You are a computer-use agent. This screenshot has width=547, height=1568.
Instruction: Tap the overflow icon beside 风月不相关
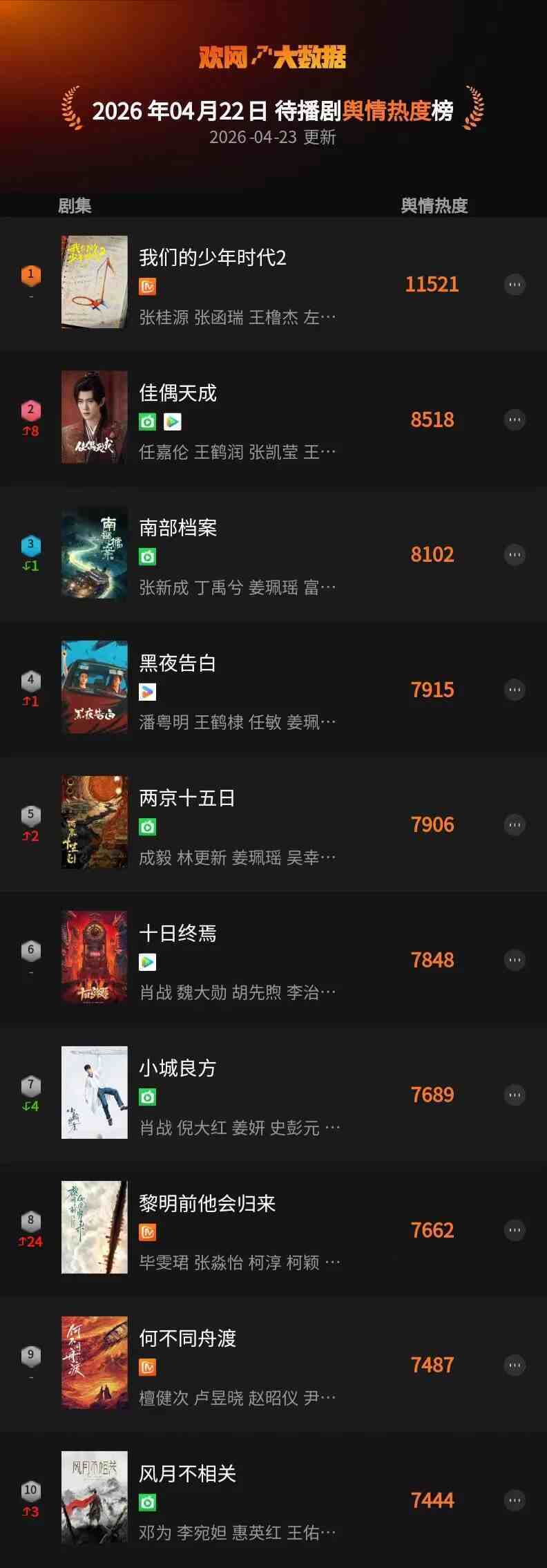click(515, 1500)
